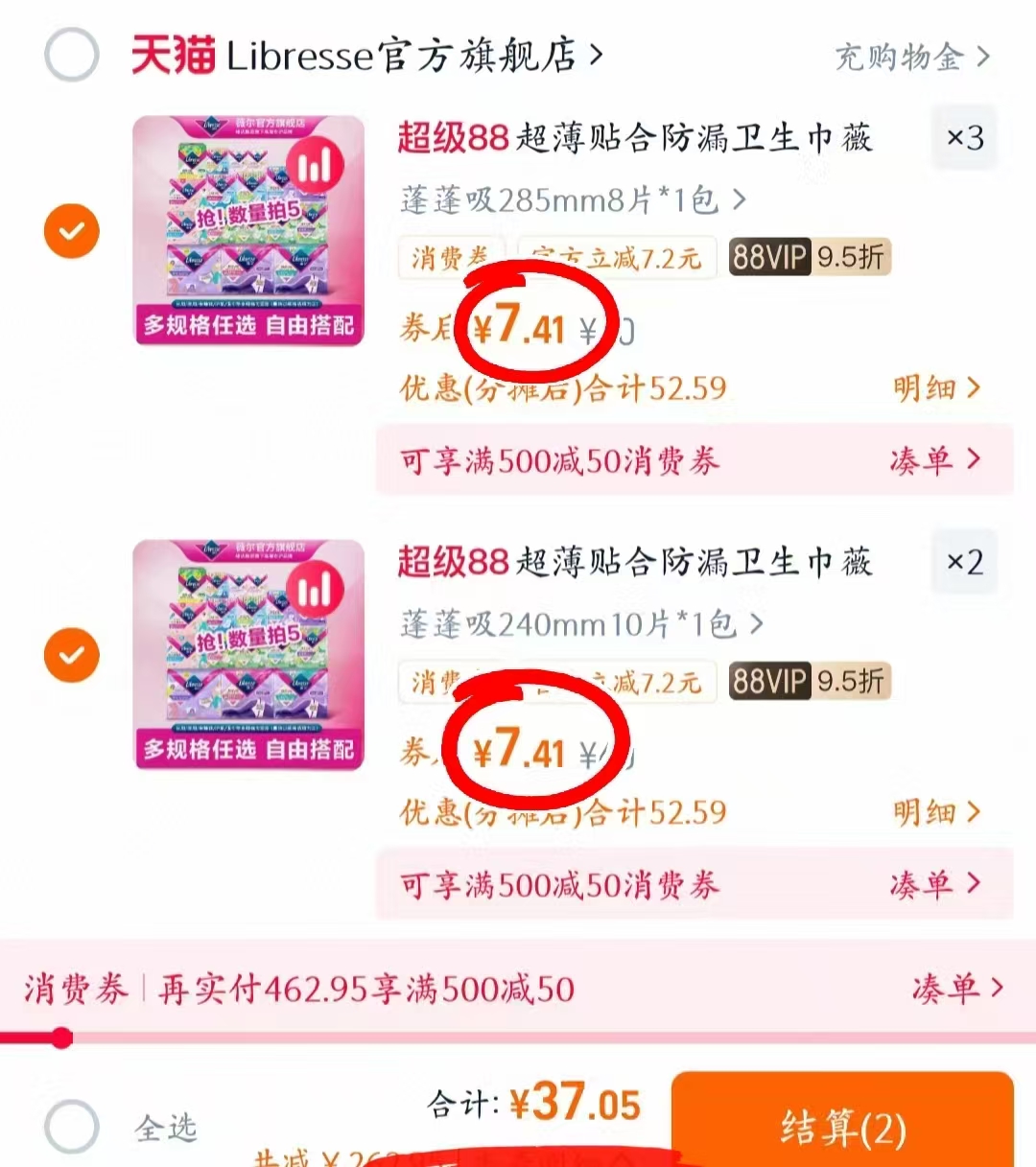Open price trend chart icon on first product
This screenshot has height=1167, width=1036.
pos(317,164)
